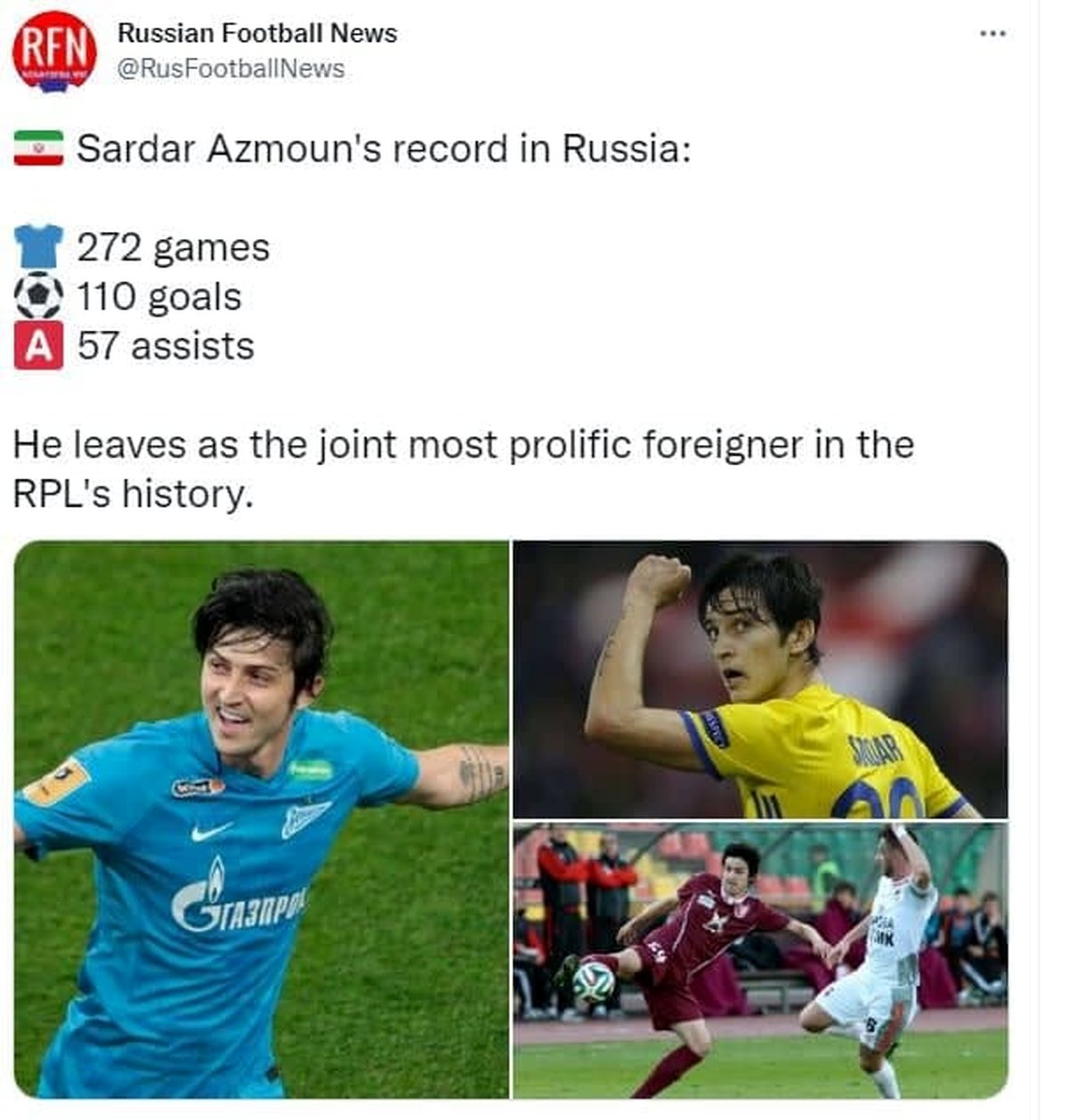Image resolution: width=1068 pixels, height=1120 pixels.
Task: Open the maroon kit match photo
Action: (x=760, y=961)
